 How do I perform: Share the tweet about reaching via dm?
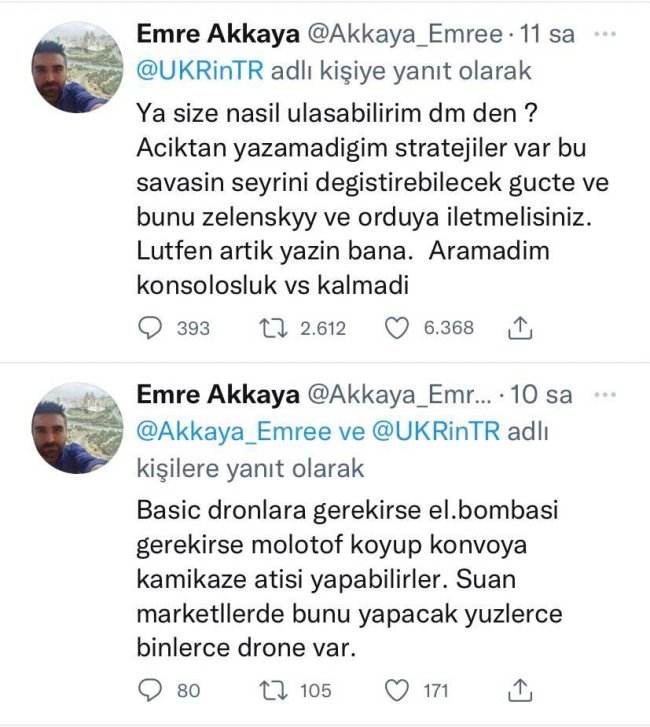pyautogui.click(x=519, y=326)
